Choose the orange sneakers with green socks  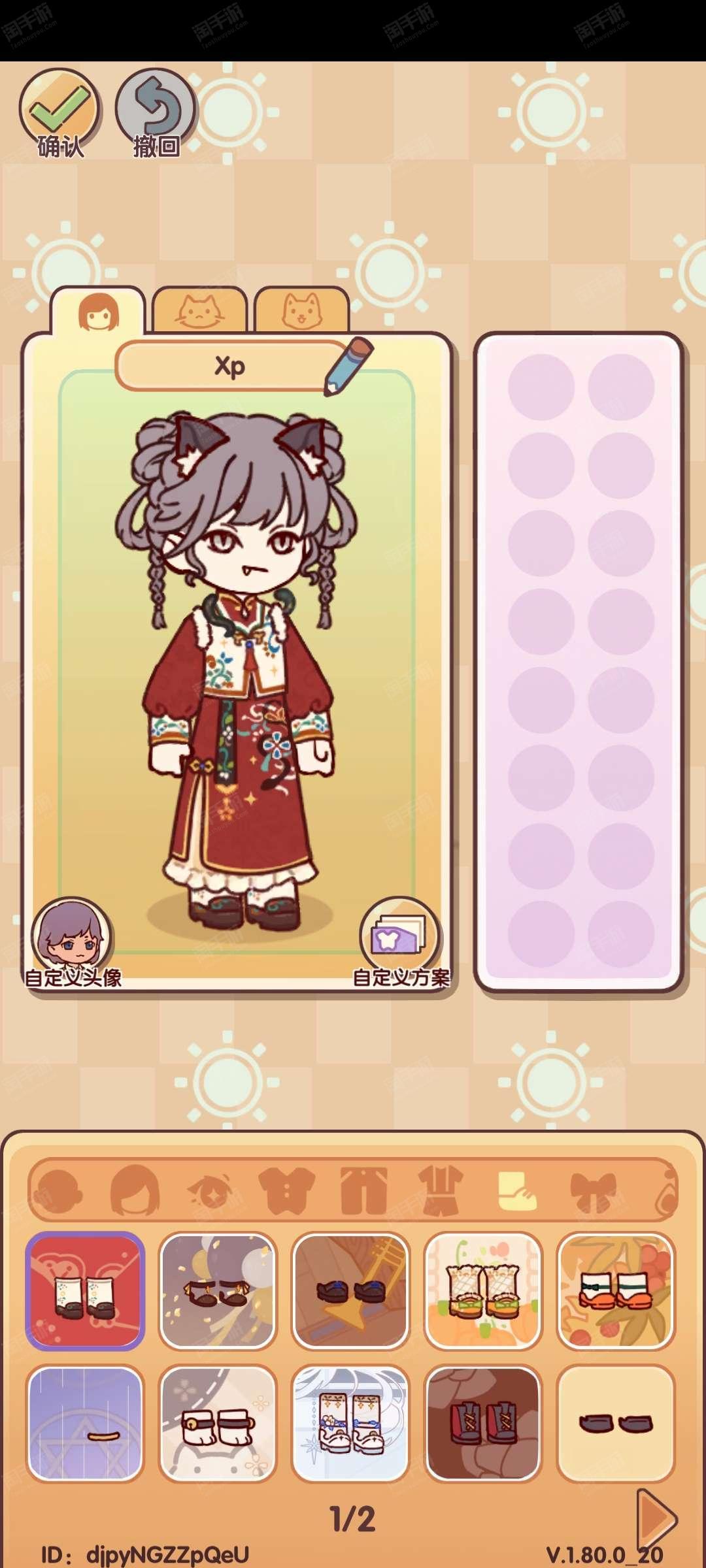[615, 1291]
